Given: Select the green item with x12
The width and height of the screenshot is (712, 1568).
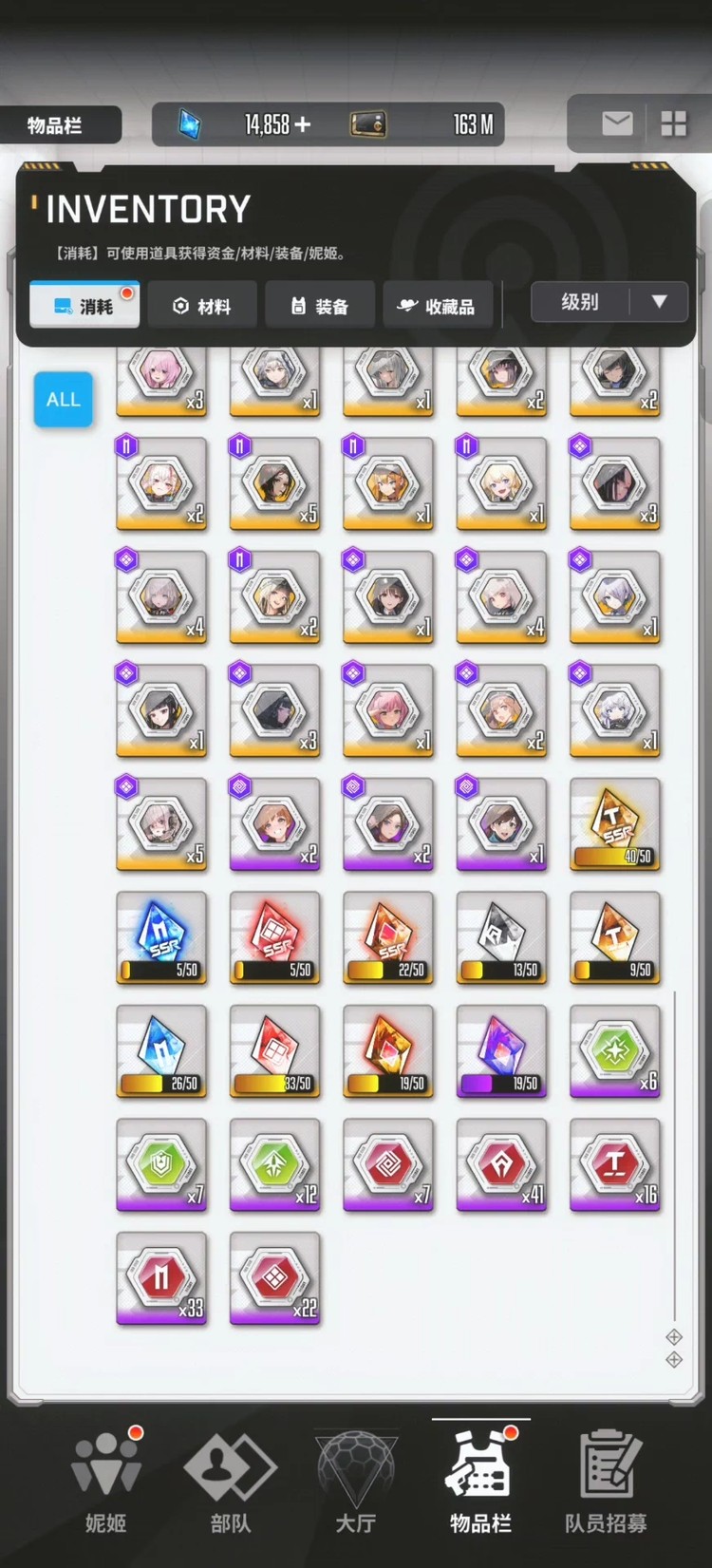Looking at the screenshot, I should pyautogui.click(x=275, y=1164).
